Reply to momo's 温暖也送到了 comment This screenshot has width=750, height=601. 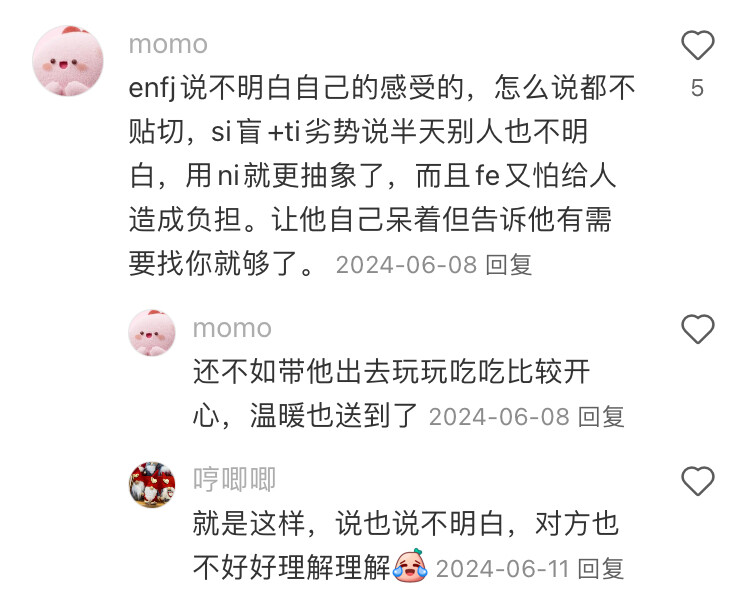point(601,416)
